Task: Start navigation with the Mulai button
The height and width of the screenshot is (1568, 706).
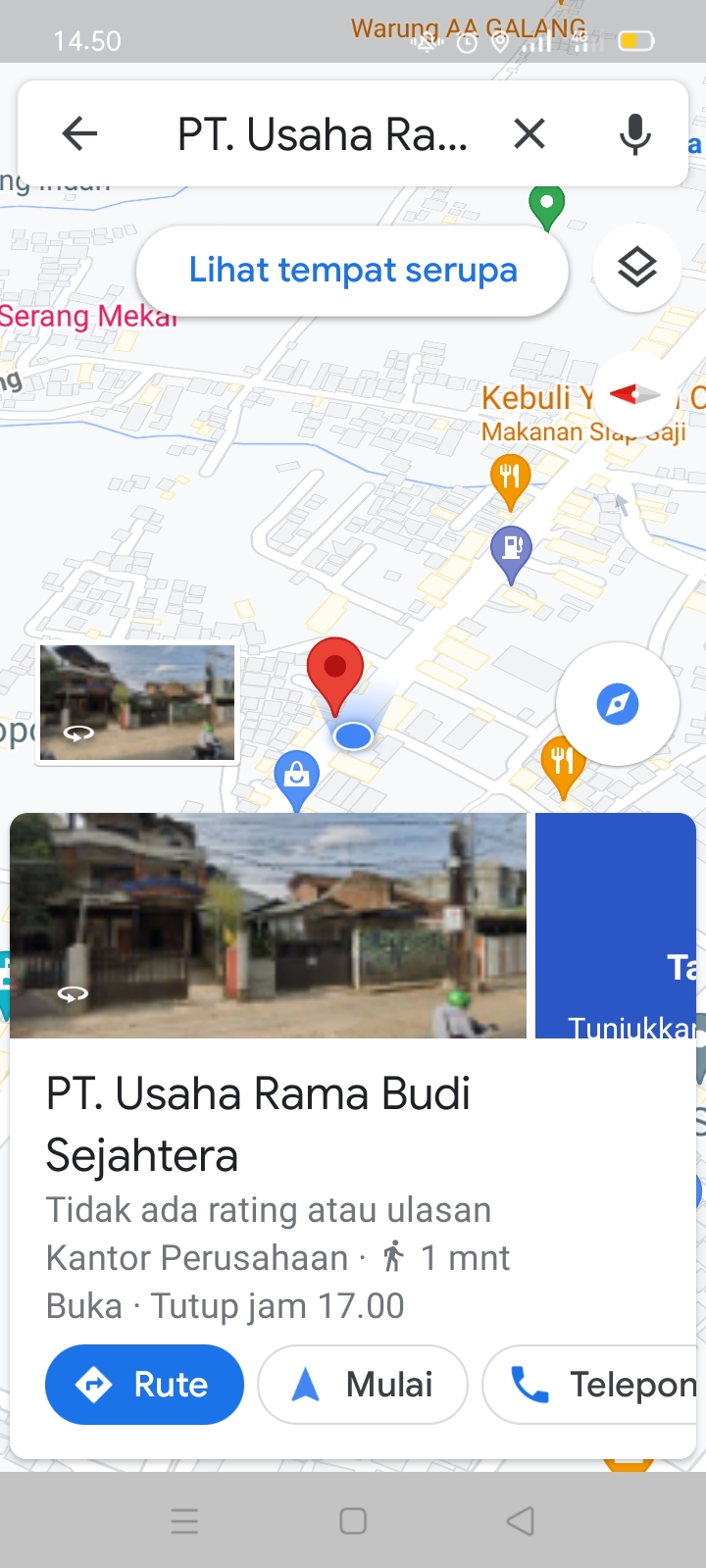Action: coord(363,1385)
